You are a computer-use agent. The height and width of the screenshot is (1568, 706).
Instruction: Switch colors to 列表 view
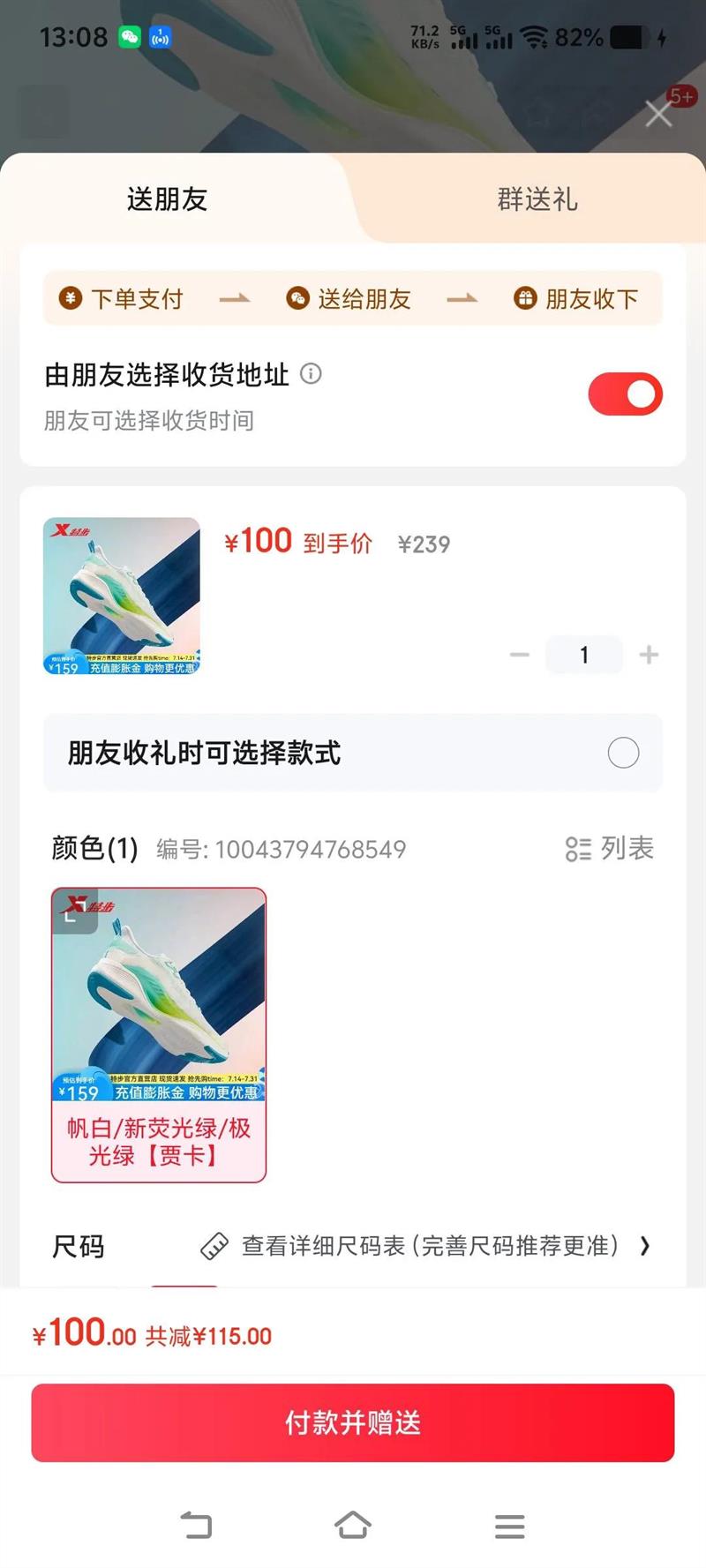609,849
